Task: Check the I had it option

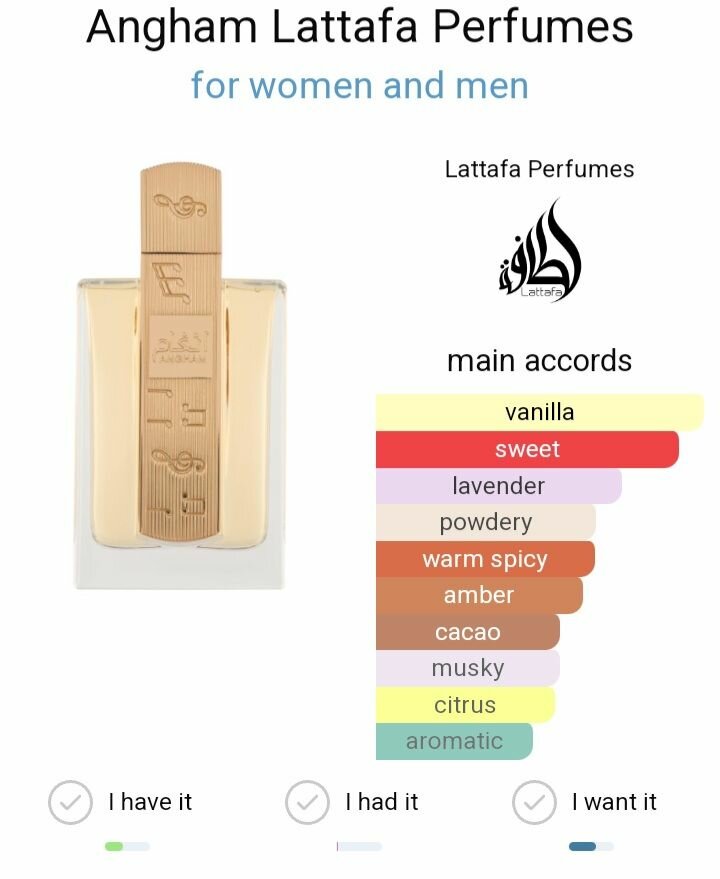Action: [x=307, y=802]
